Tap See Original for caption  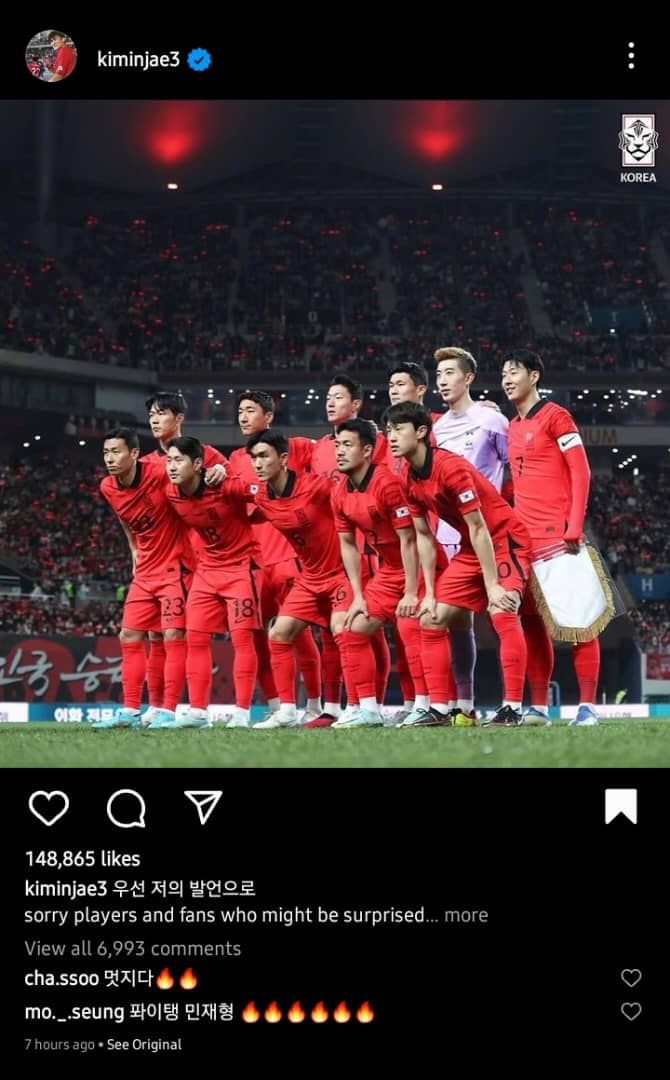144,1044
